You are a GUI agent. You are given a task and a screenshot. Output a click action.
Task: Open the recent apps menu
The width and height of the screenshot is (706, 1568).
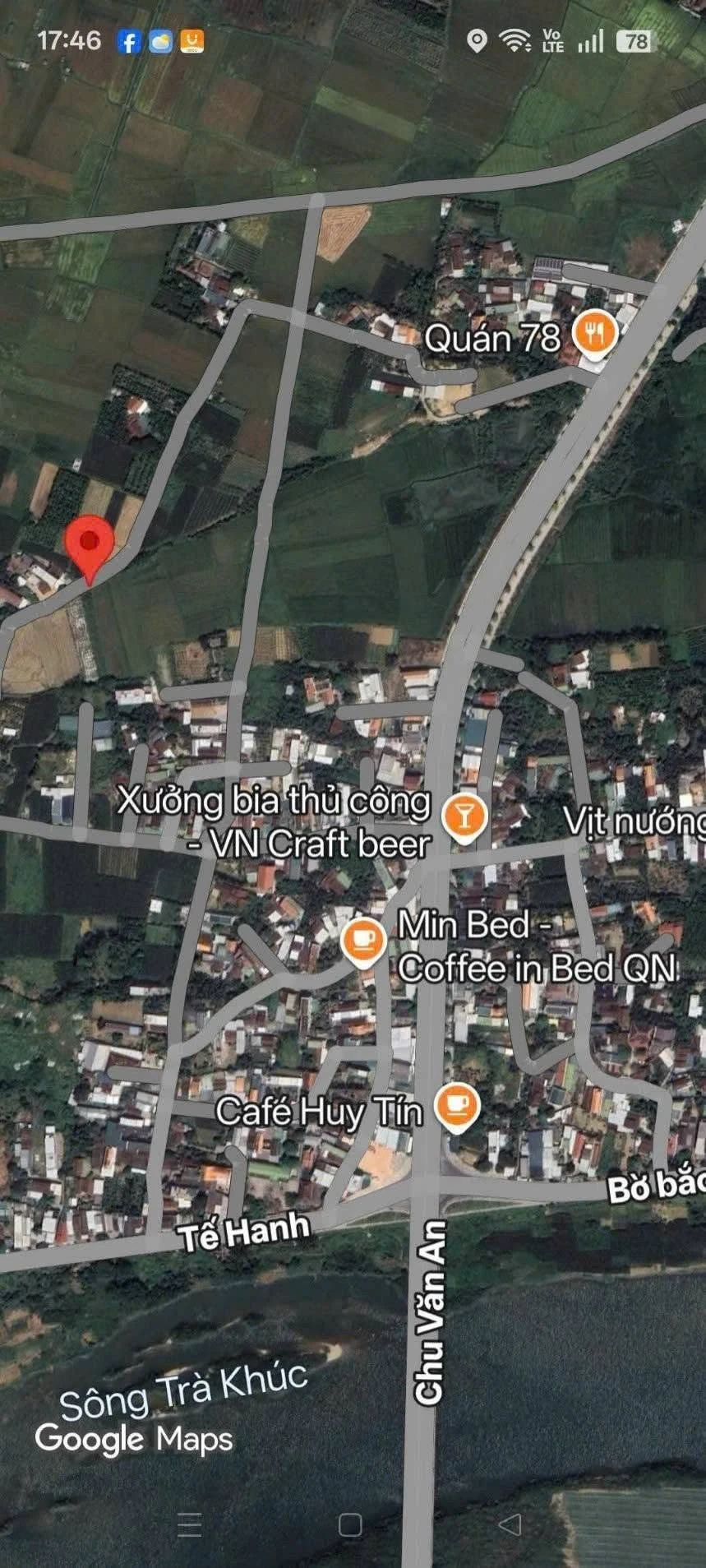coord(189,1524)
